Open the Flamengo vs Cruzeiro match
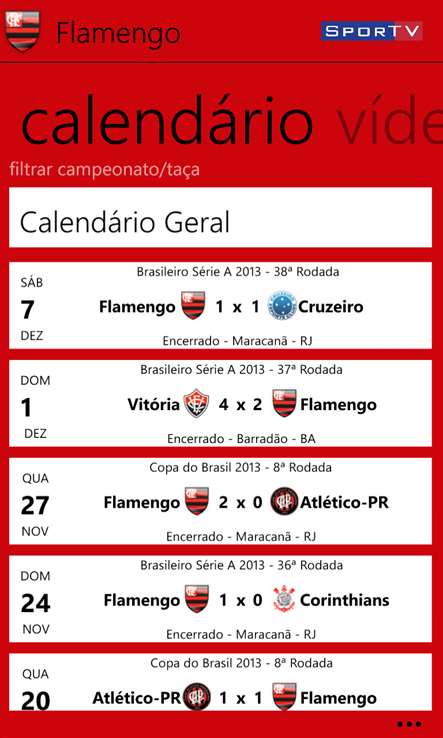The width and height of the screenshot is (443, 738). click(220, 305)
